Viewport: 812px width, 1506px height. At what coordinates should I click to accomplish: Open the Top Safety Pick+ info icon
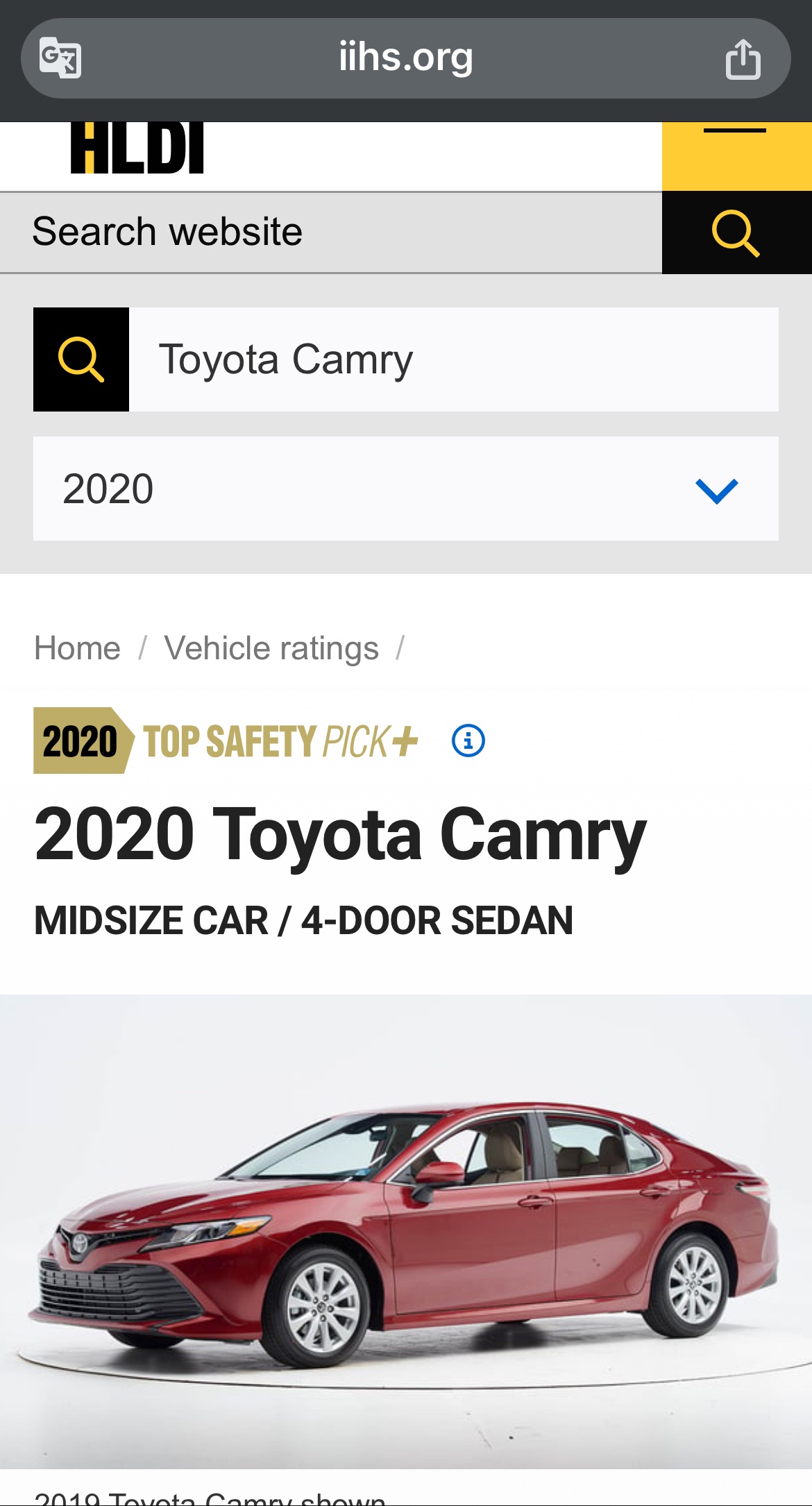click(468, 741)
